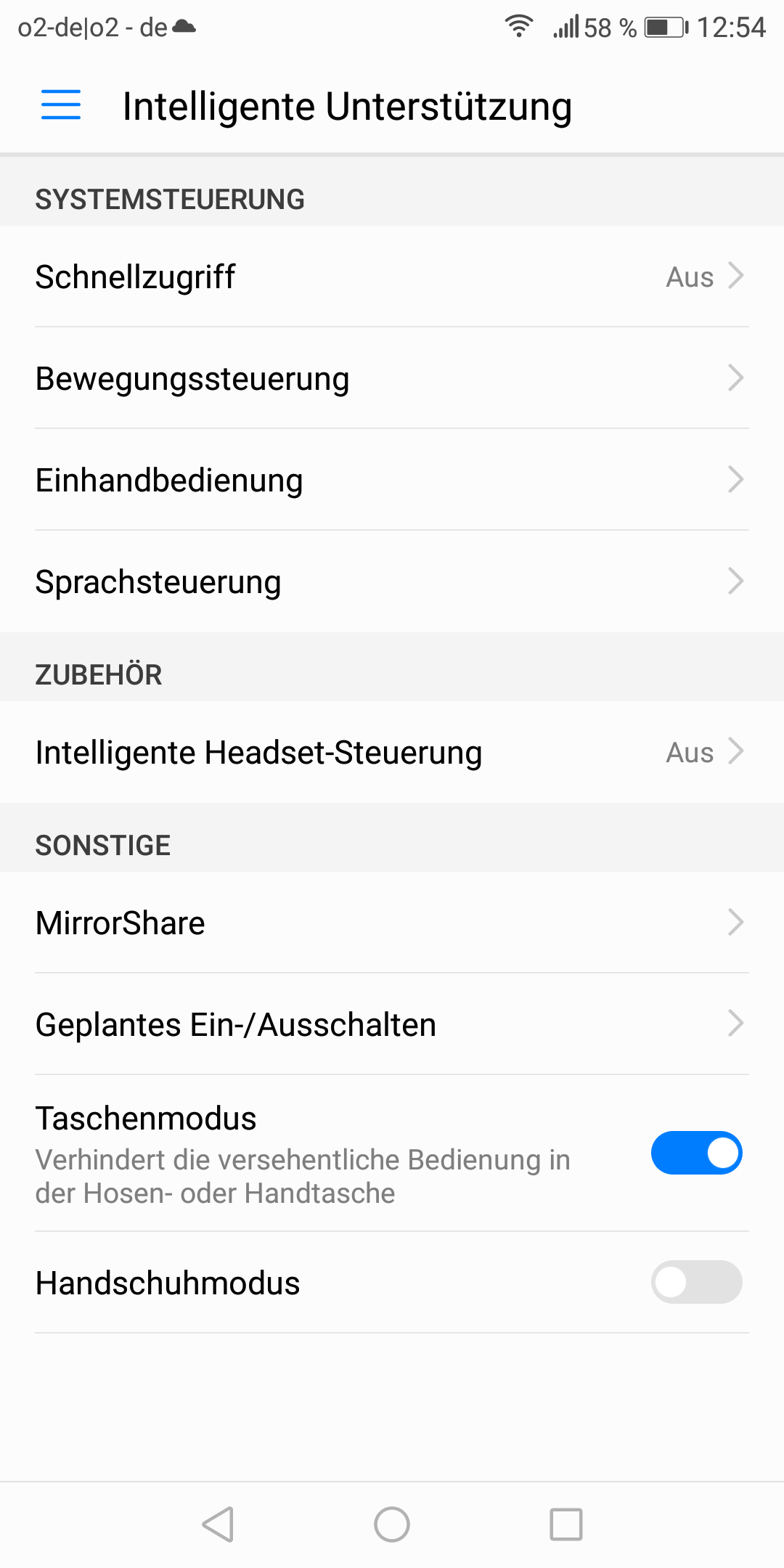Go to the home screen
Image resolution: width=784 pixels, height=1568 pixels.
pyautogui.click(x=392, y=1524)
